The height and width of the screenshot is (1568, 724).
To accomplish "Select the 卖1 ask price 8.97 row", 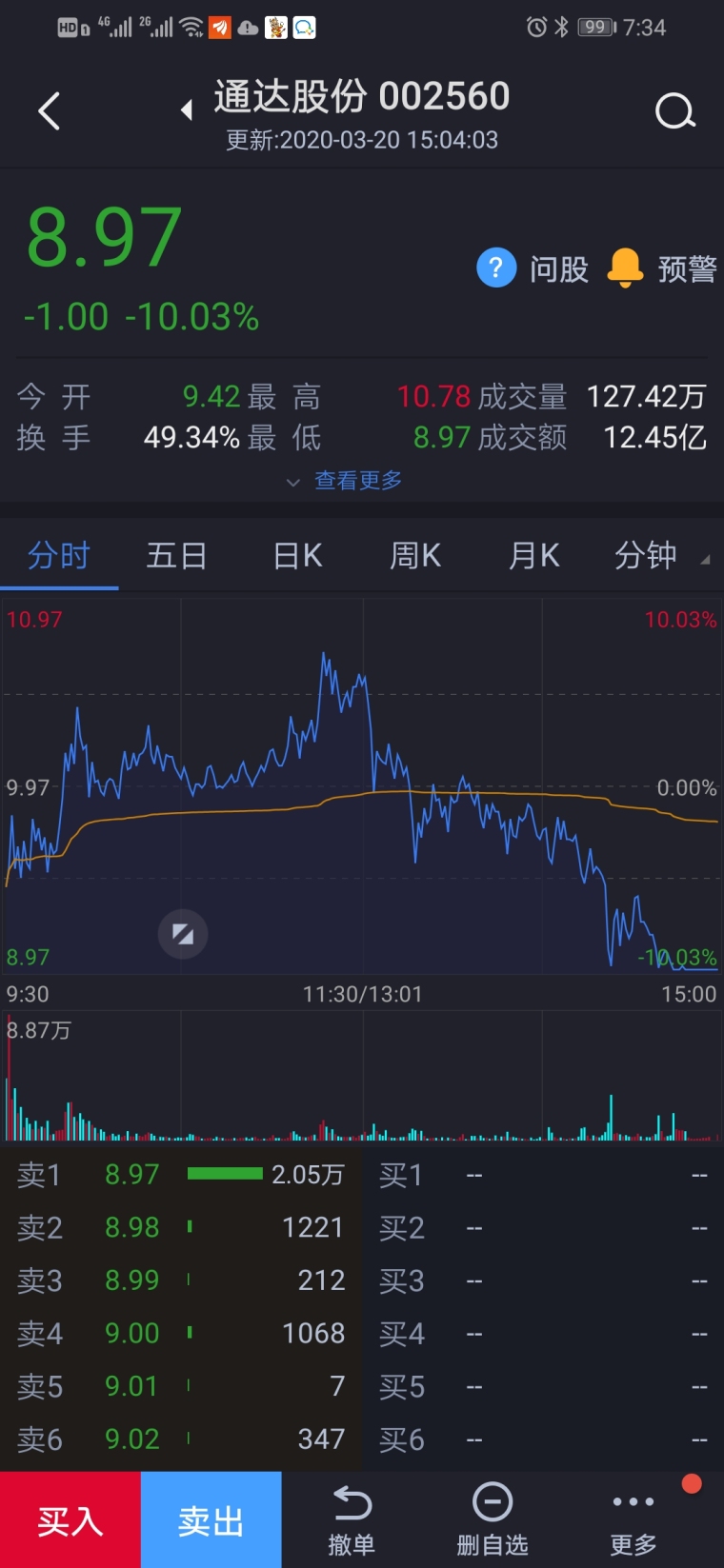I will pos(181,1175).
